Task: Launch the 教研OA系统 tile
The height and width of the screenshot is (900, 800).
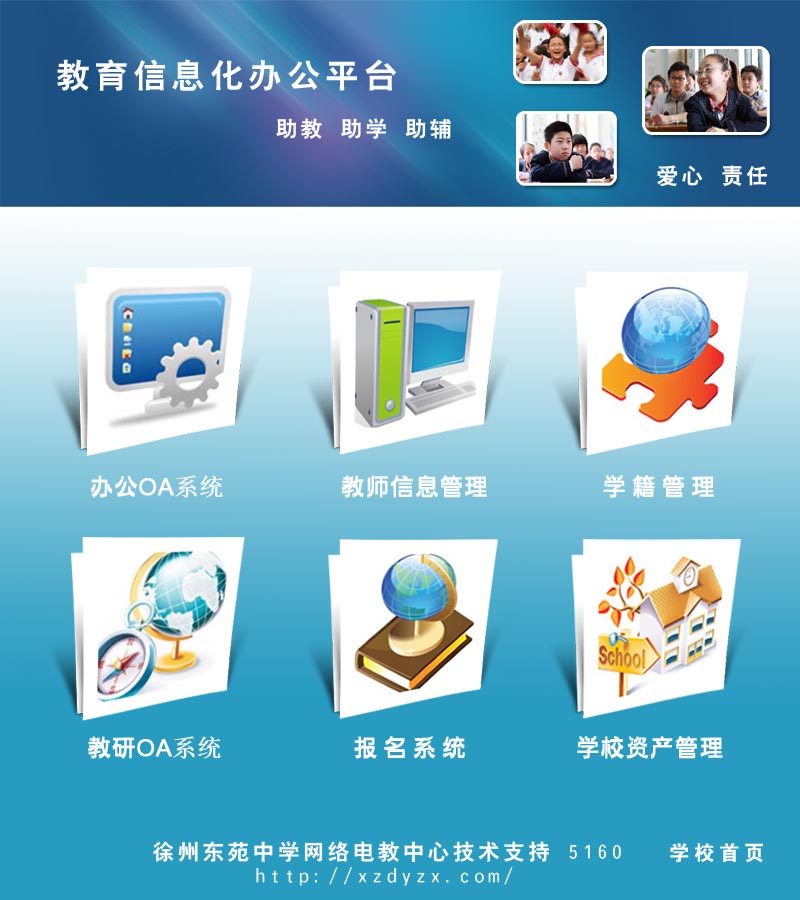Action: [x=158, y=628]
